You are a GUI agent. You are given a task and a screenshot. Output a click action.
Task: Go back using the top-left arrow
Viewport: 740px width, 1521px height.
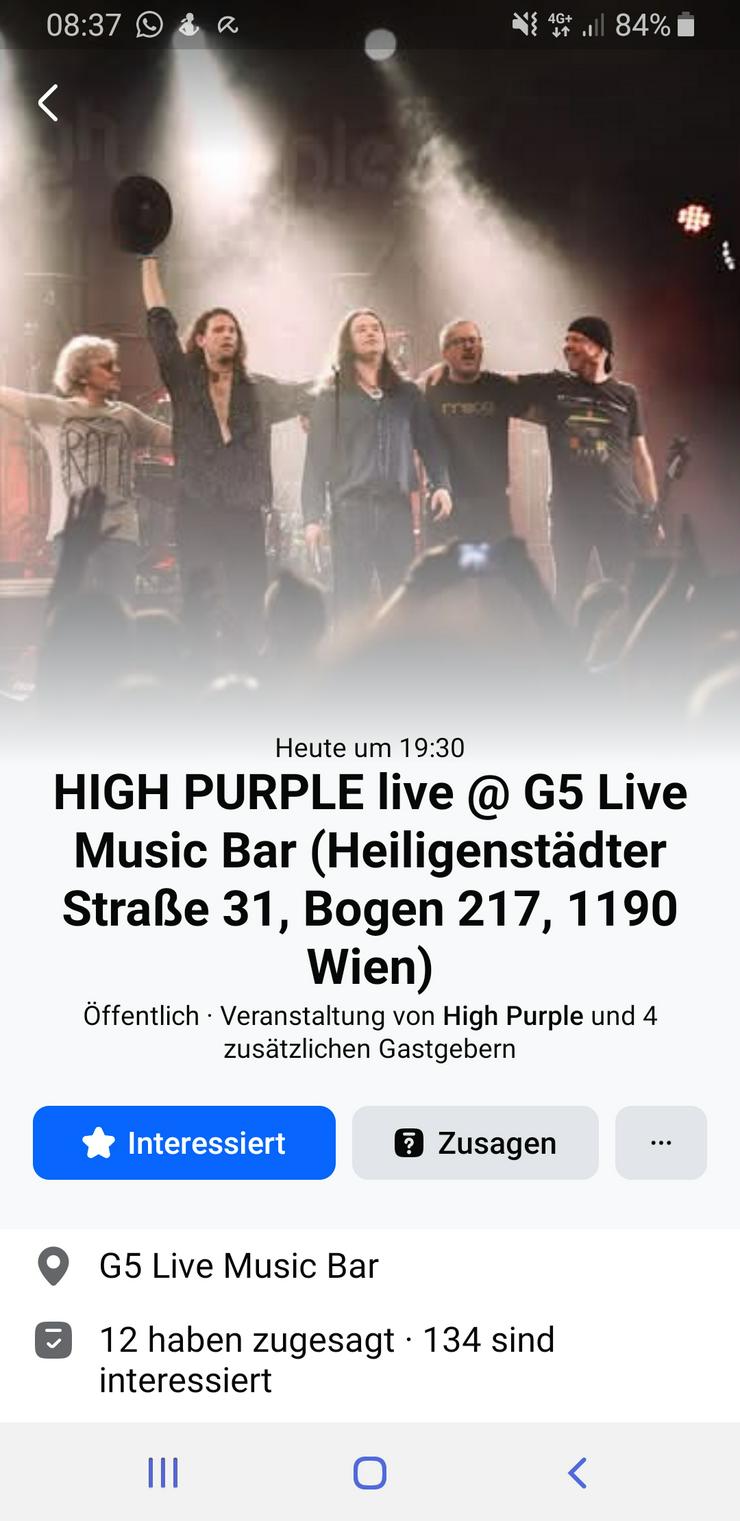tap(48, 103)
